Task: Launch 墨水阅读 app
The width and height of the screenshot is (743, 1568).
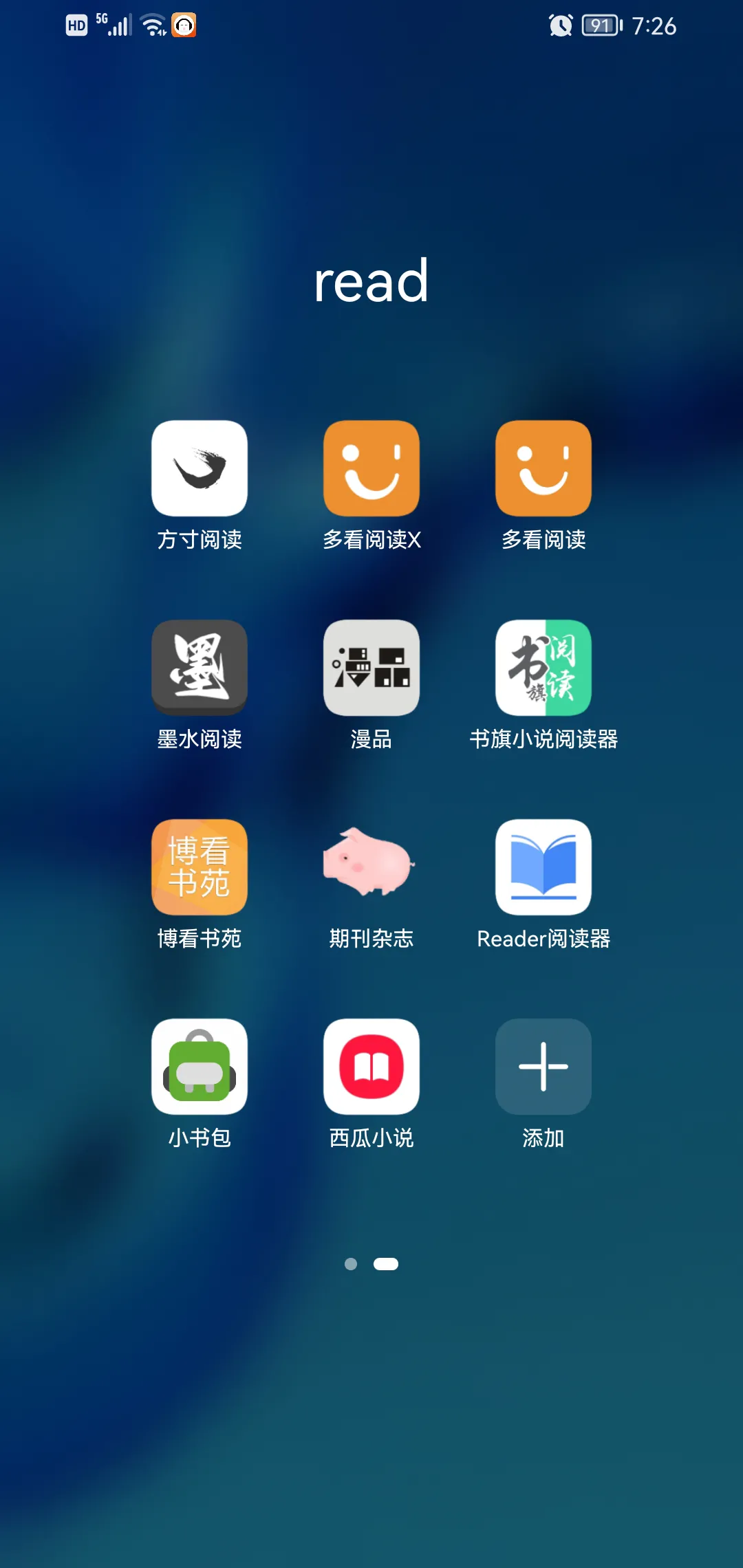Action: click(x=200, y=668)
